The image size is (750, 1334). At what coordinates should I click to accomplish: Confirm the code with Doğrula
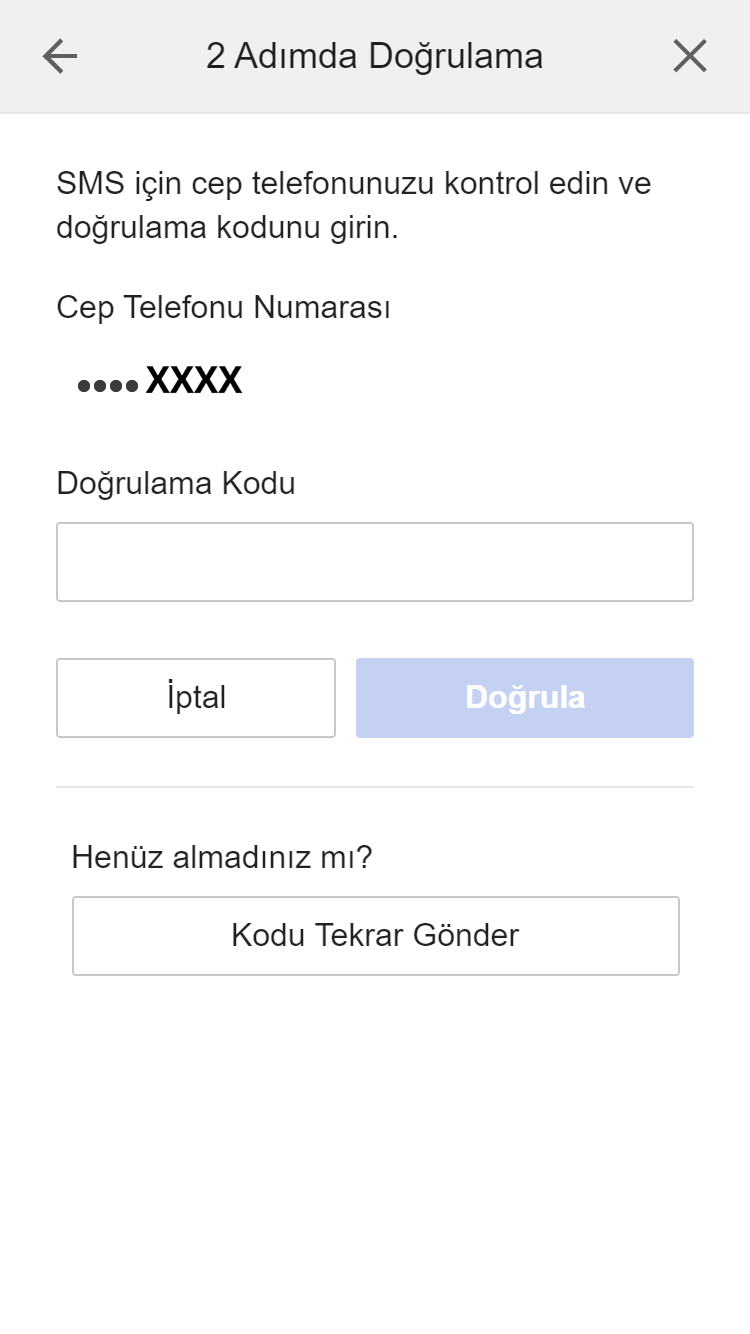tap(524, 697)
